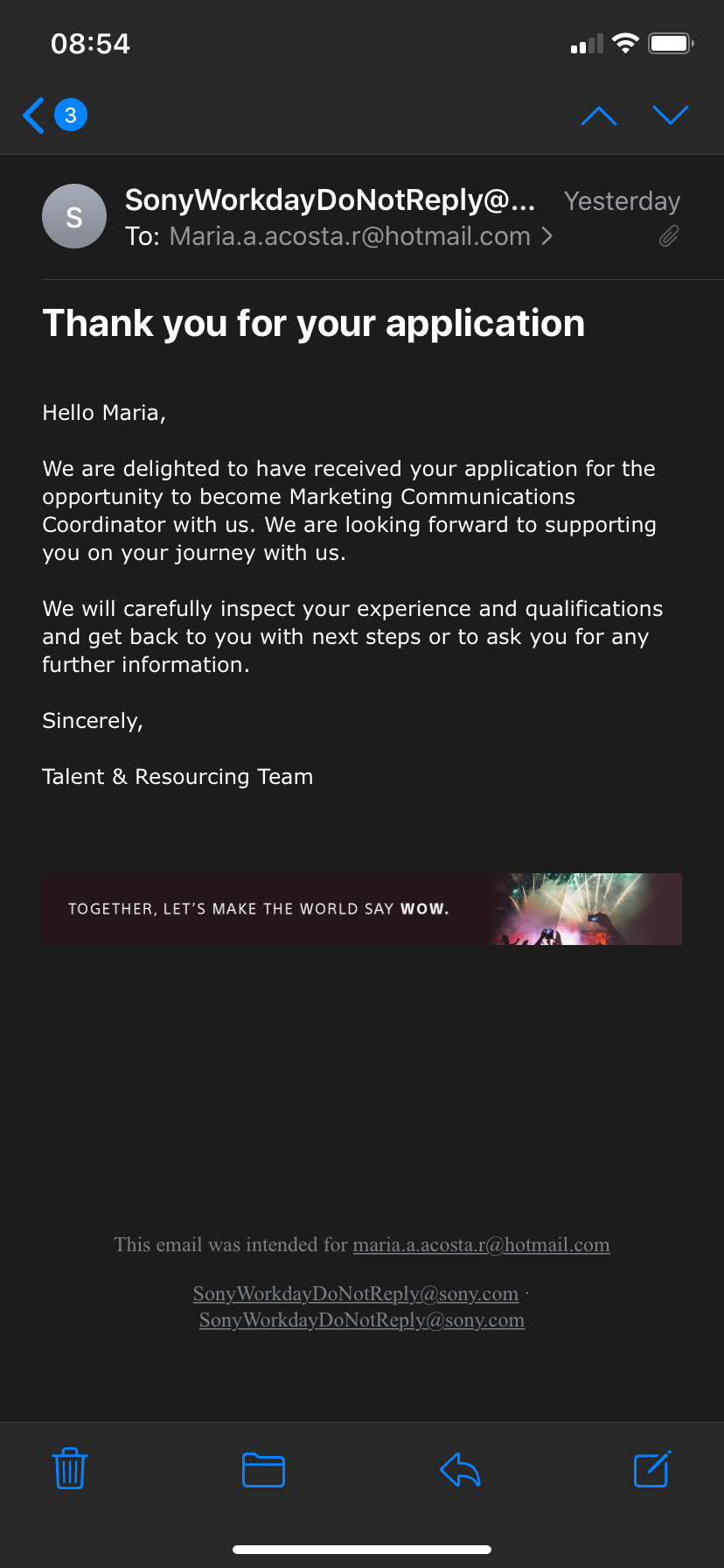Expand recipient Maria.a.acosta.r@hotmail.com details
Image resolution: width=724 pixels, height=1568 pixels.
350,236
